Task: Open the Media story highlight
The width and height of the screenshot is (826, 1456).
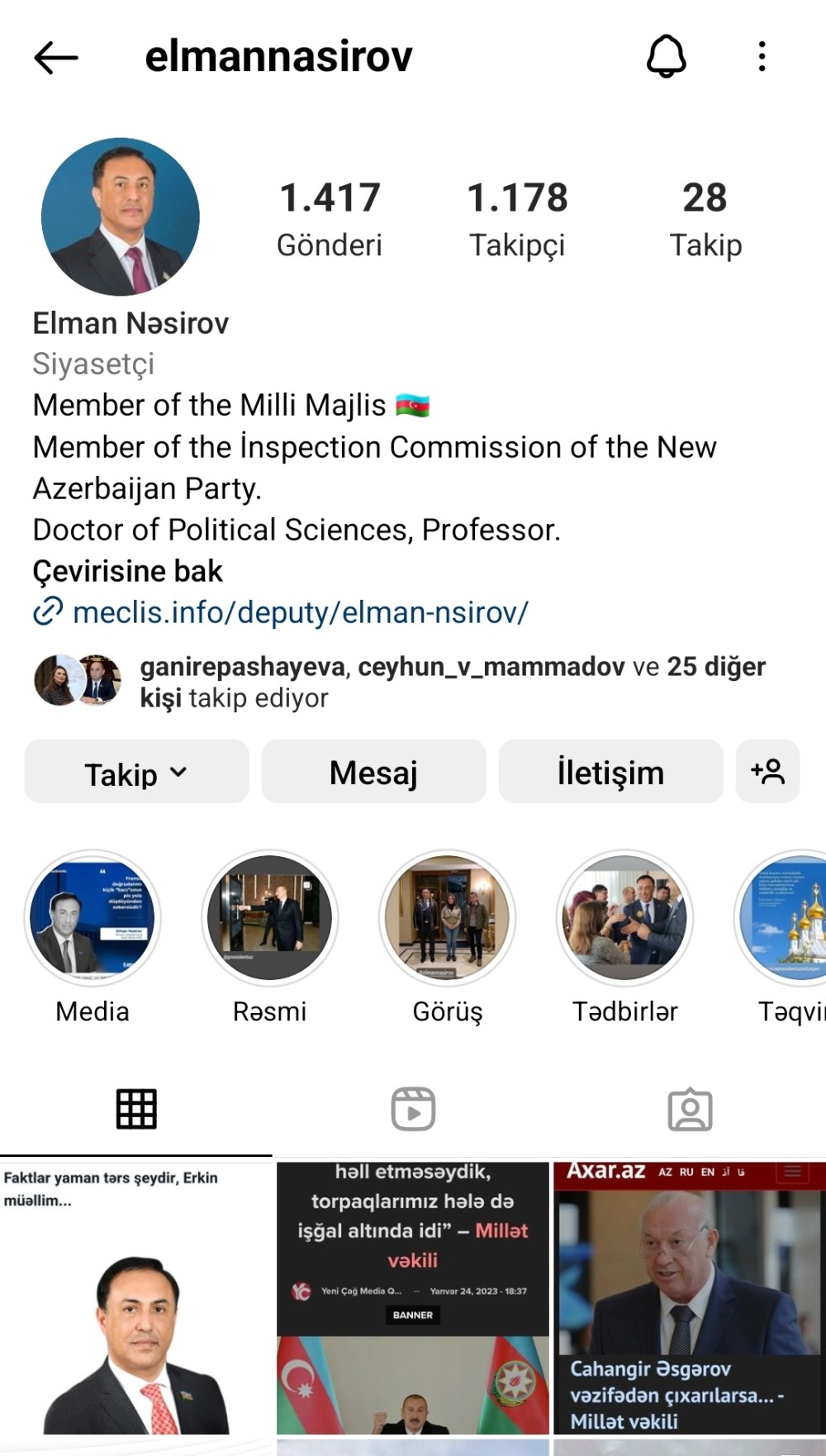Action: coord(92,917)
